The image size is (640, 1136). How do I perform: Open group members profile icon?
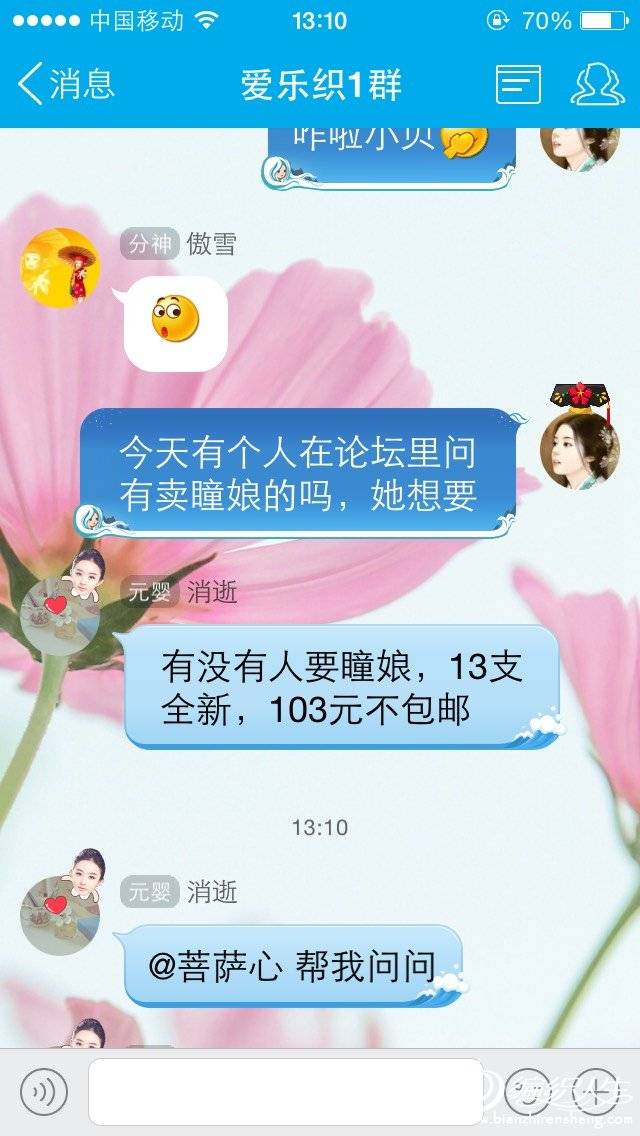point(597,85)
